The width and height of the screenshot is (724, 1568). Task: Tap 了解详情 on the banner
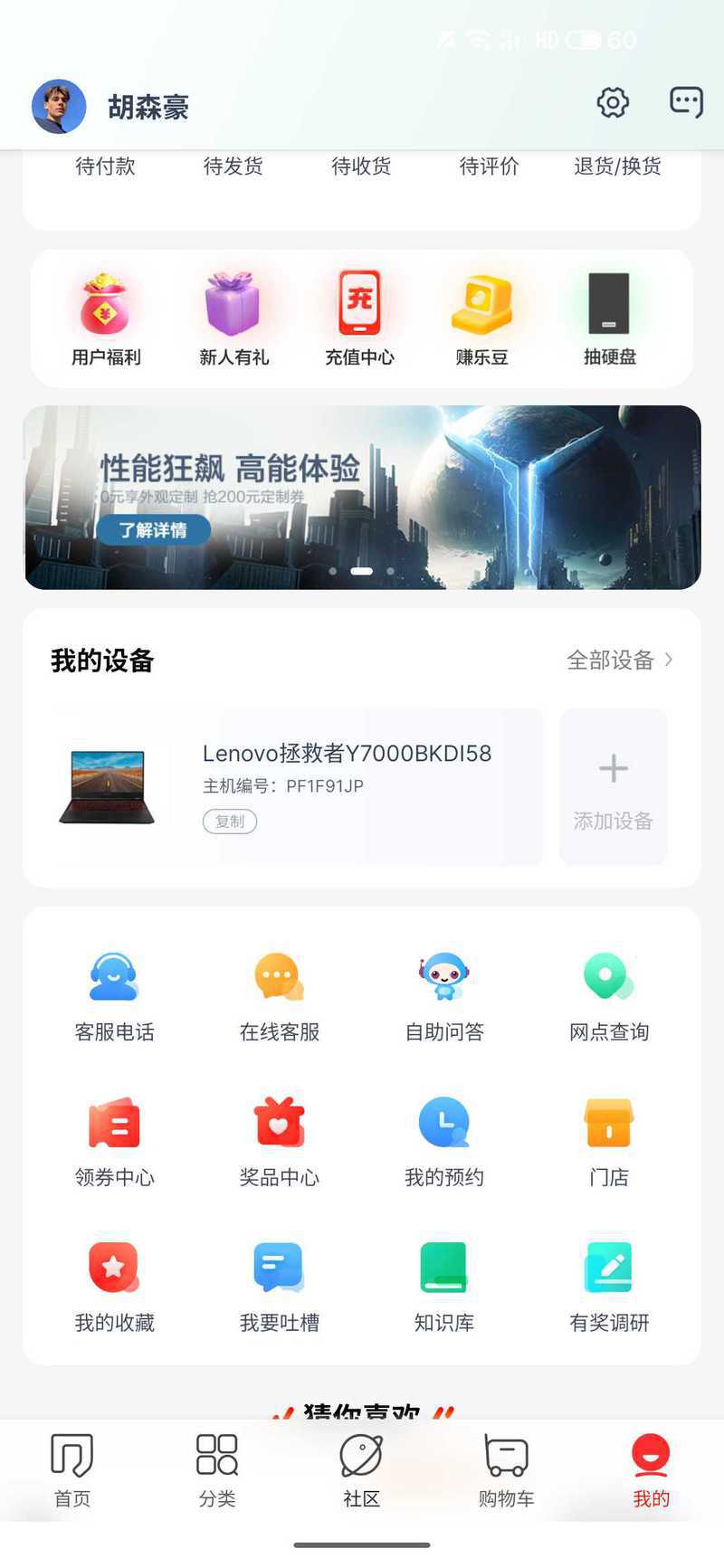[x=153, y=530]
